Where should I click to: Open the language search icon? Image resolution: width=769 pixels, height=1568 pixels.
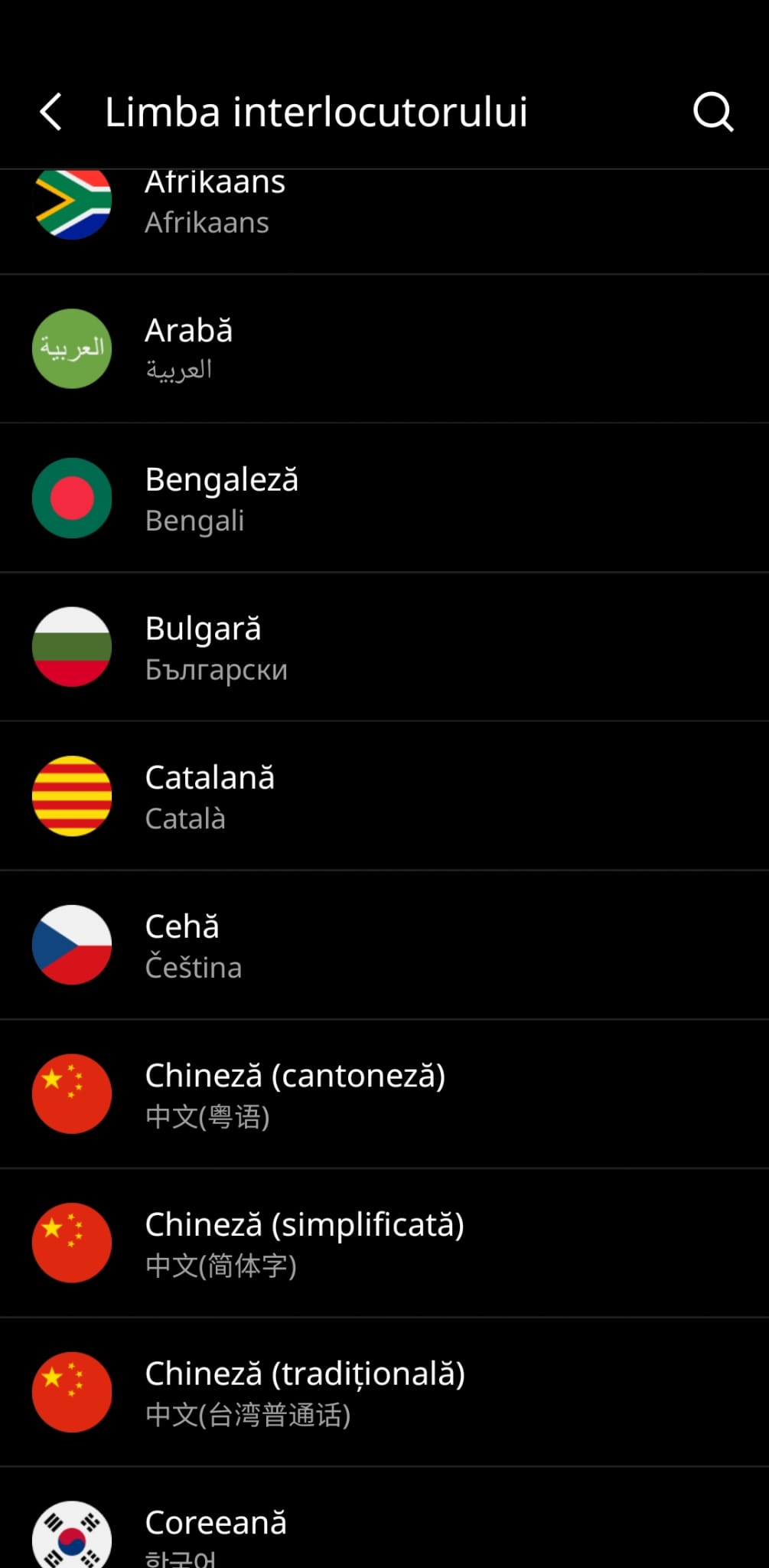click(713, 113)
